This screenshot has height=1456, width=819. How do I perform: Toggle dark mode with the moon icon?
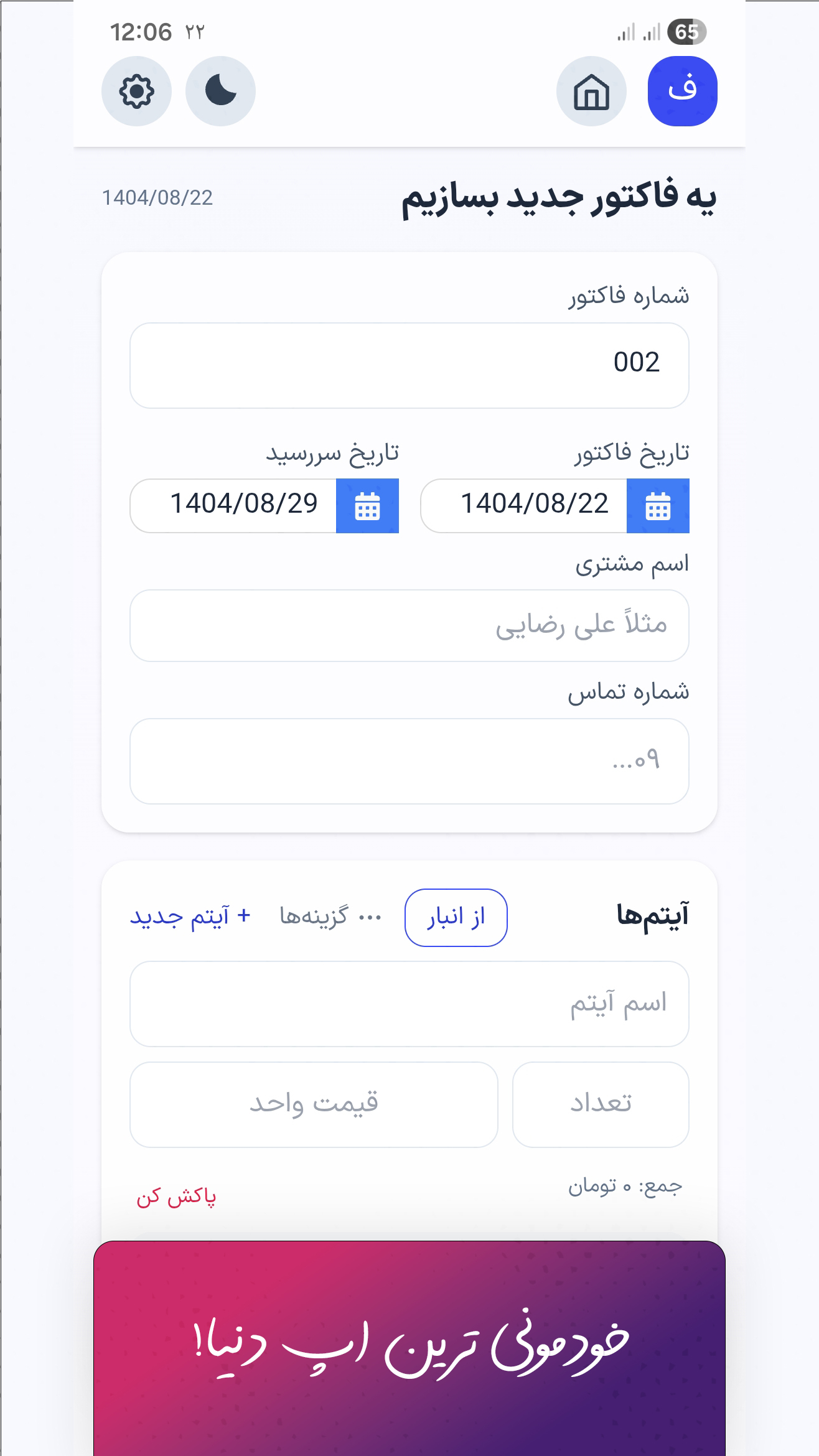tap(220, 91)
